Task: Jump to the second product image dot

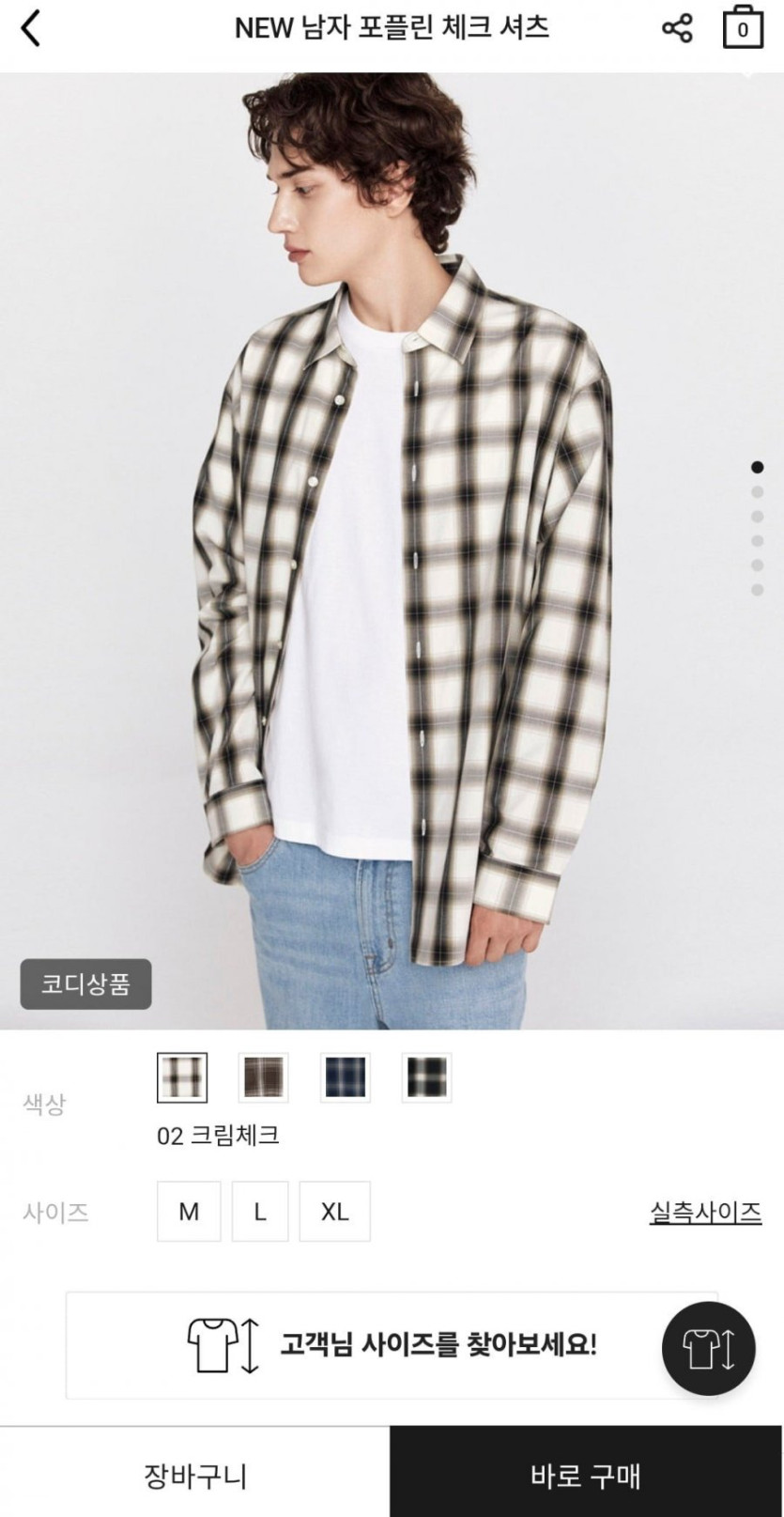Action: pyautogui.click(x=757, y=491)
